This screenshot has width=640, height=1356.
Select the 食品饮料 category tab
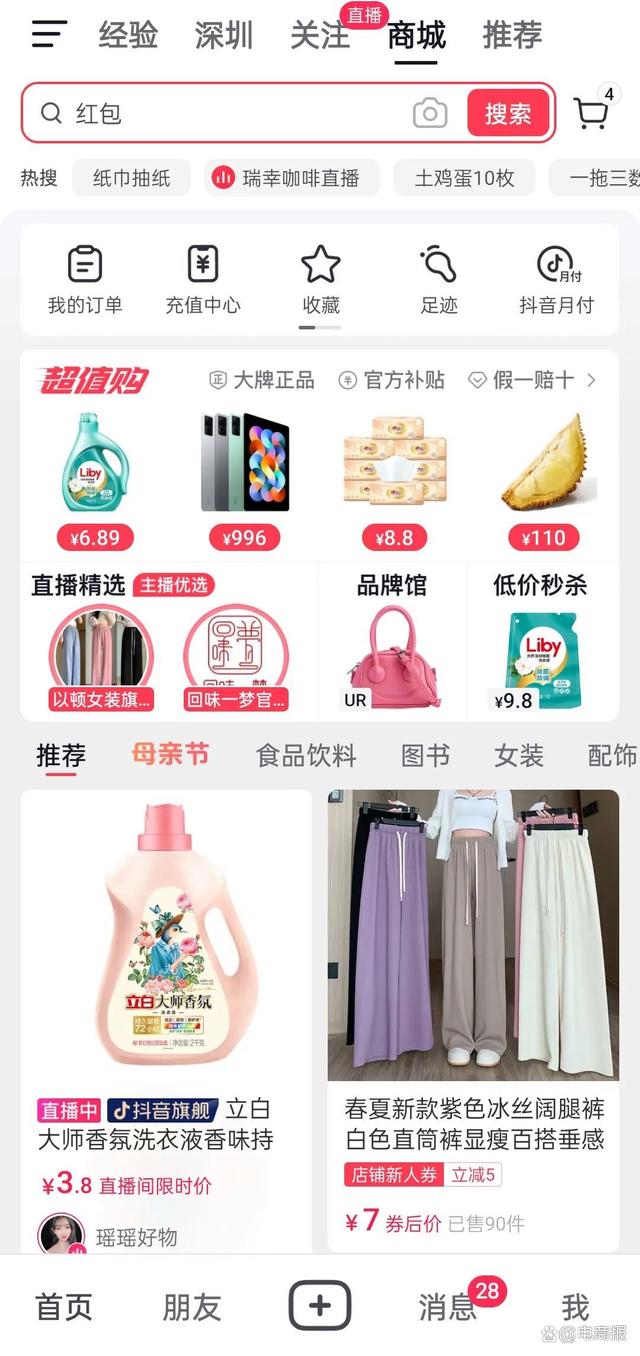[305, 756]
